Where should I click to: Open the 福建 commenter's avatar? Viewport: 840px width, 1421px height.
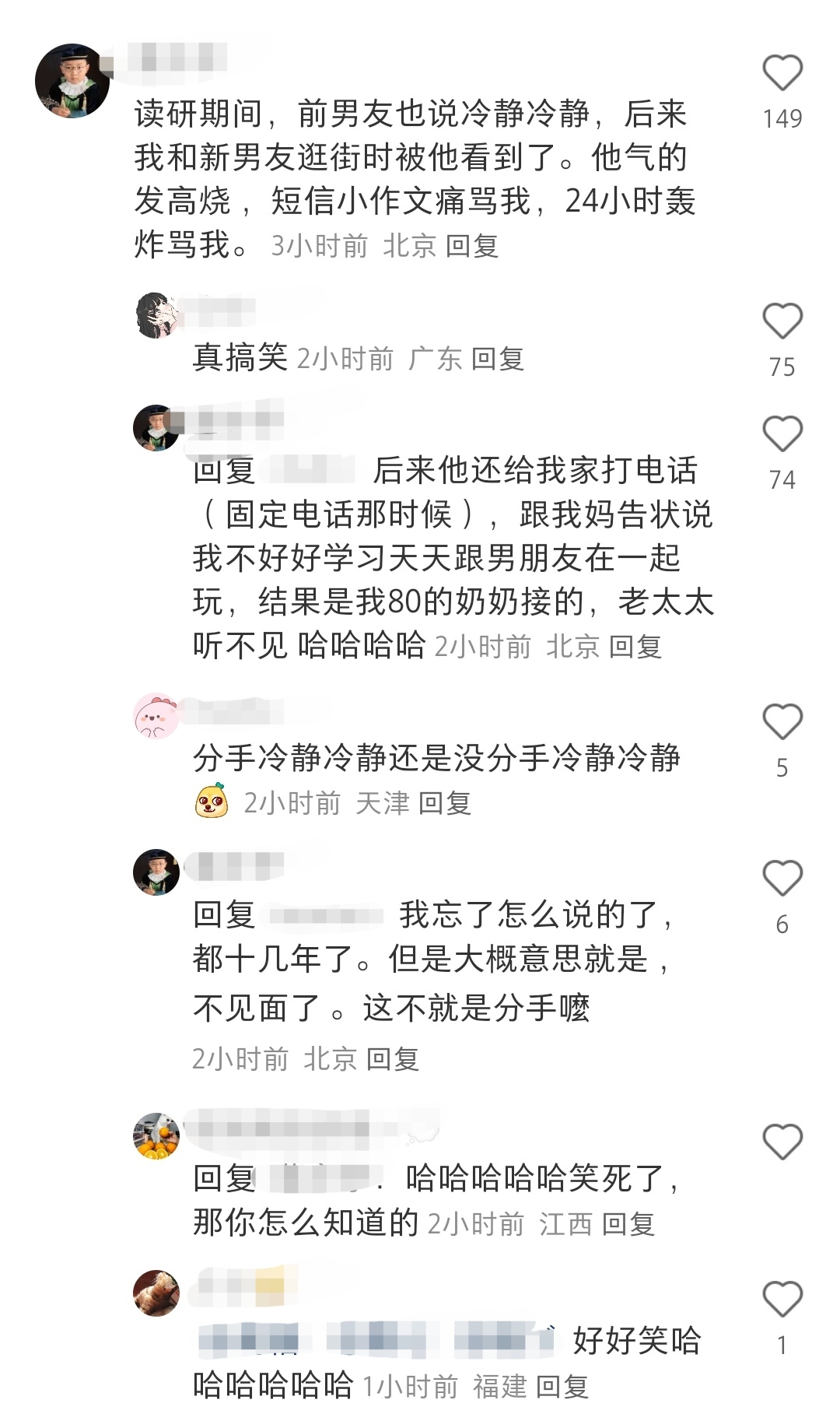click(156, 1293)
